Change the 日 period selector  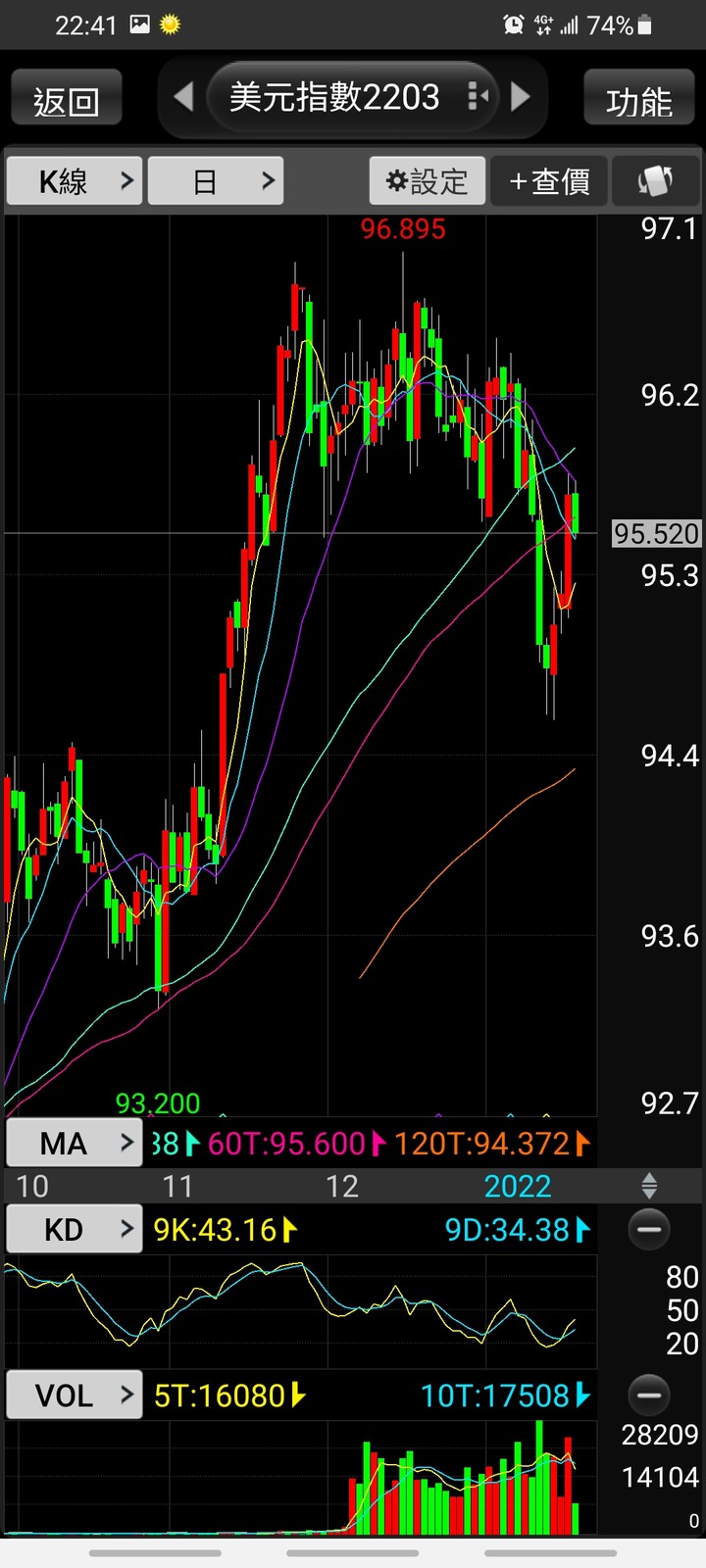coord(216,181)
